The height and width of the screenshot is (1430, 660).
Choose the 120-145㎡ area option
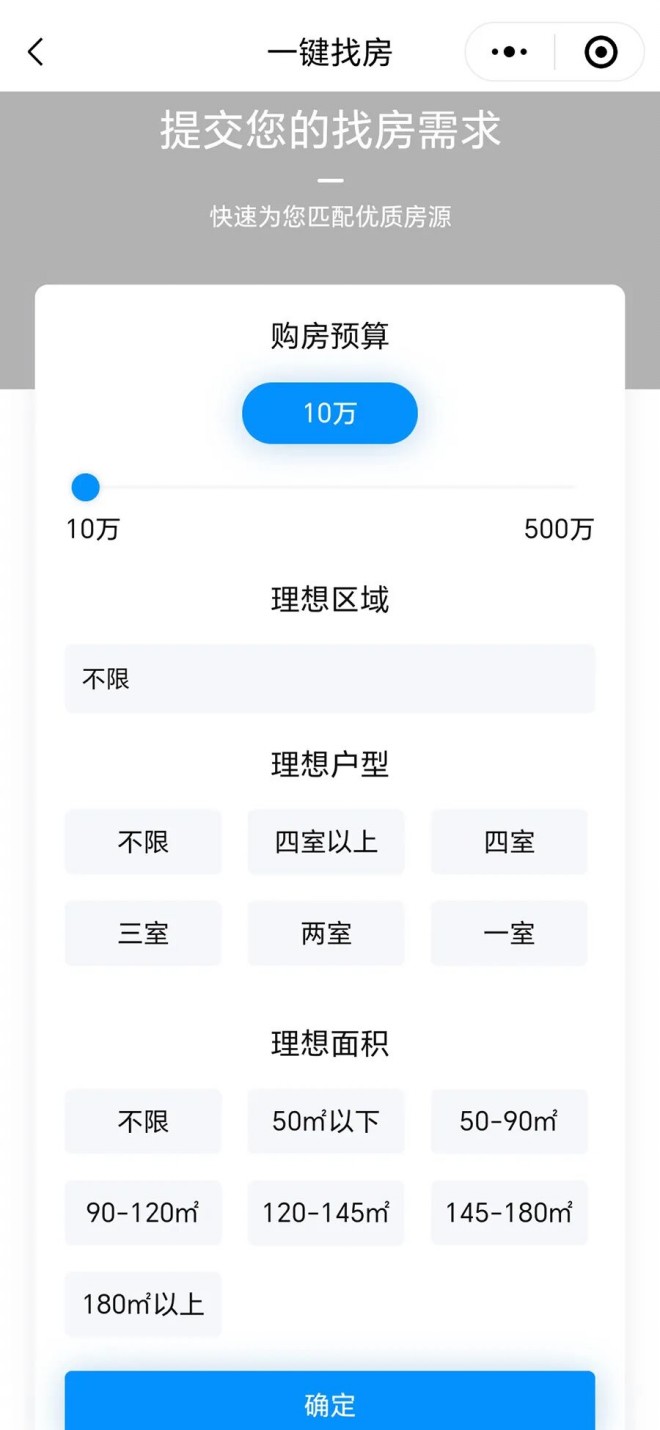pyautogui.click(x=326, y=1213)
